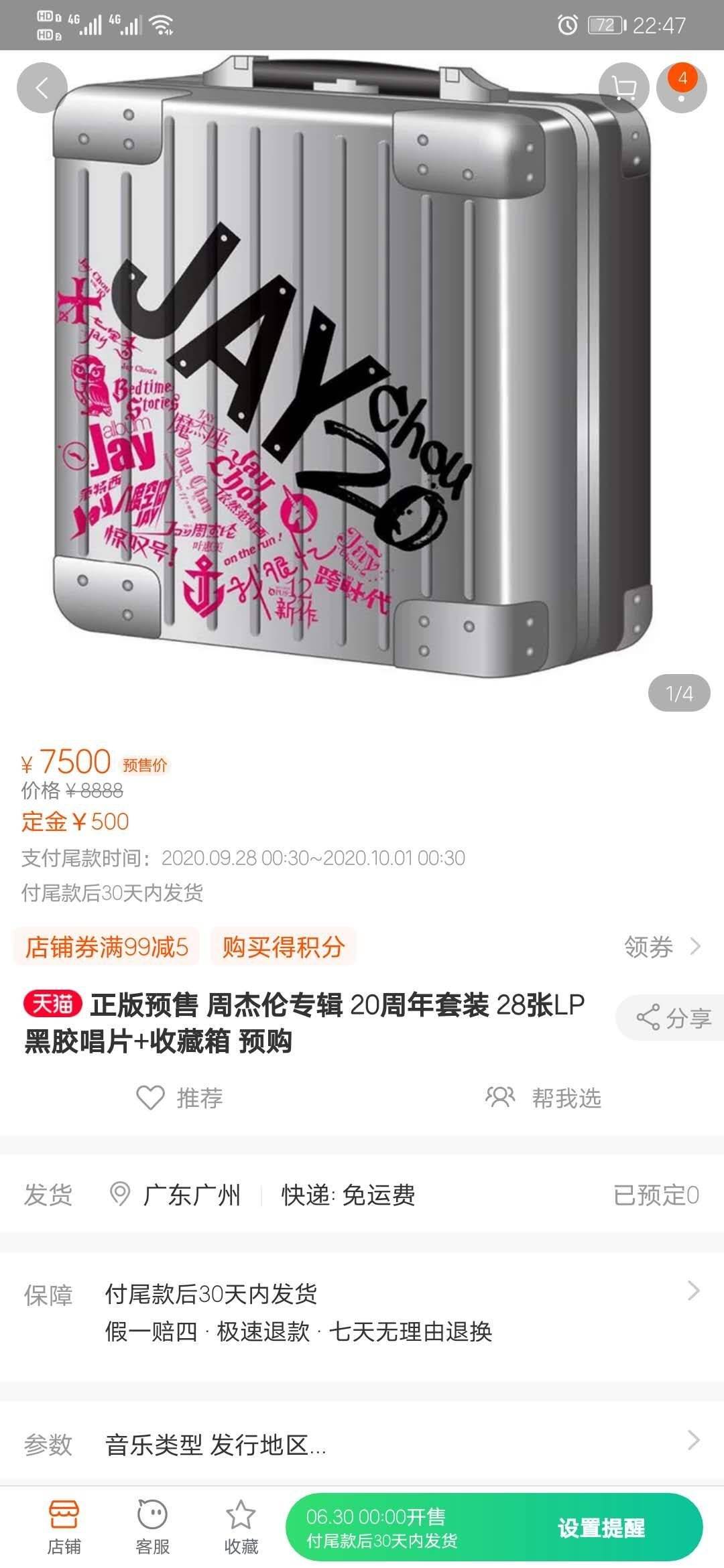Tap the 推荐 heart to recommend
724x1568 pixels.
pos(180,1098)
